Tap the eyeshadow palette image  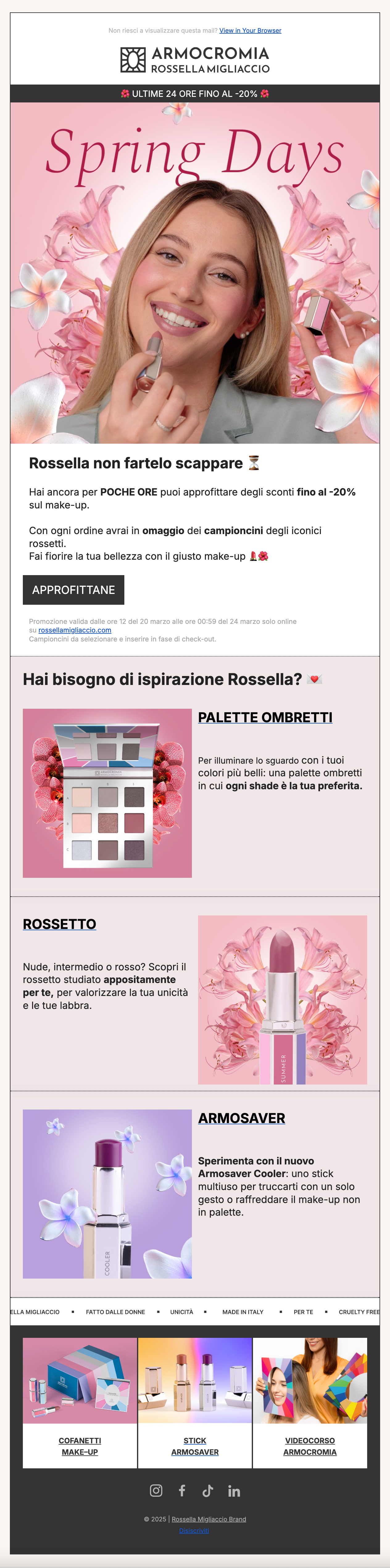tap(107, 793)
